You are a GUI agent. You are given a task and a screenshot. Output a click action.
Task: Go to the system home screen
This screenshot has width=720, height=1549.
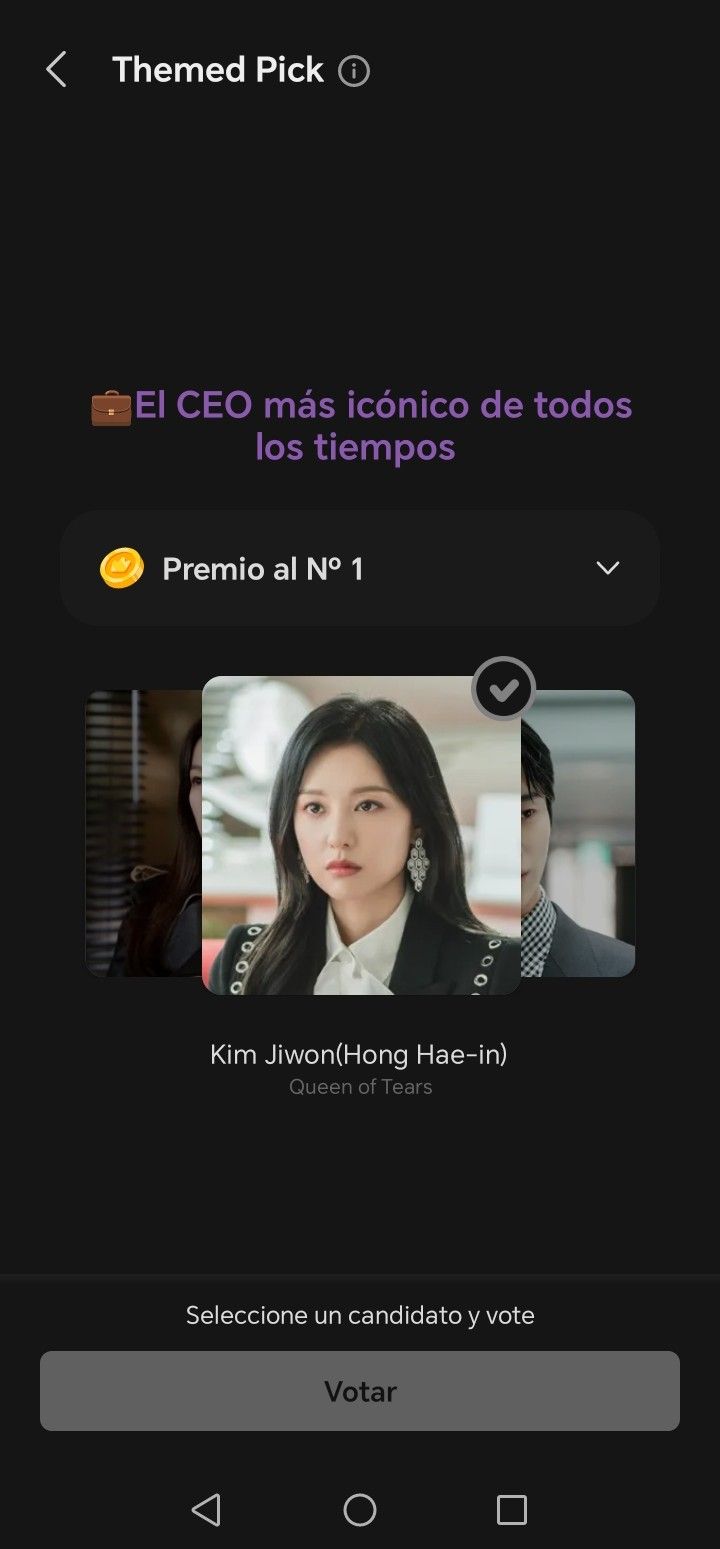360,1509
